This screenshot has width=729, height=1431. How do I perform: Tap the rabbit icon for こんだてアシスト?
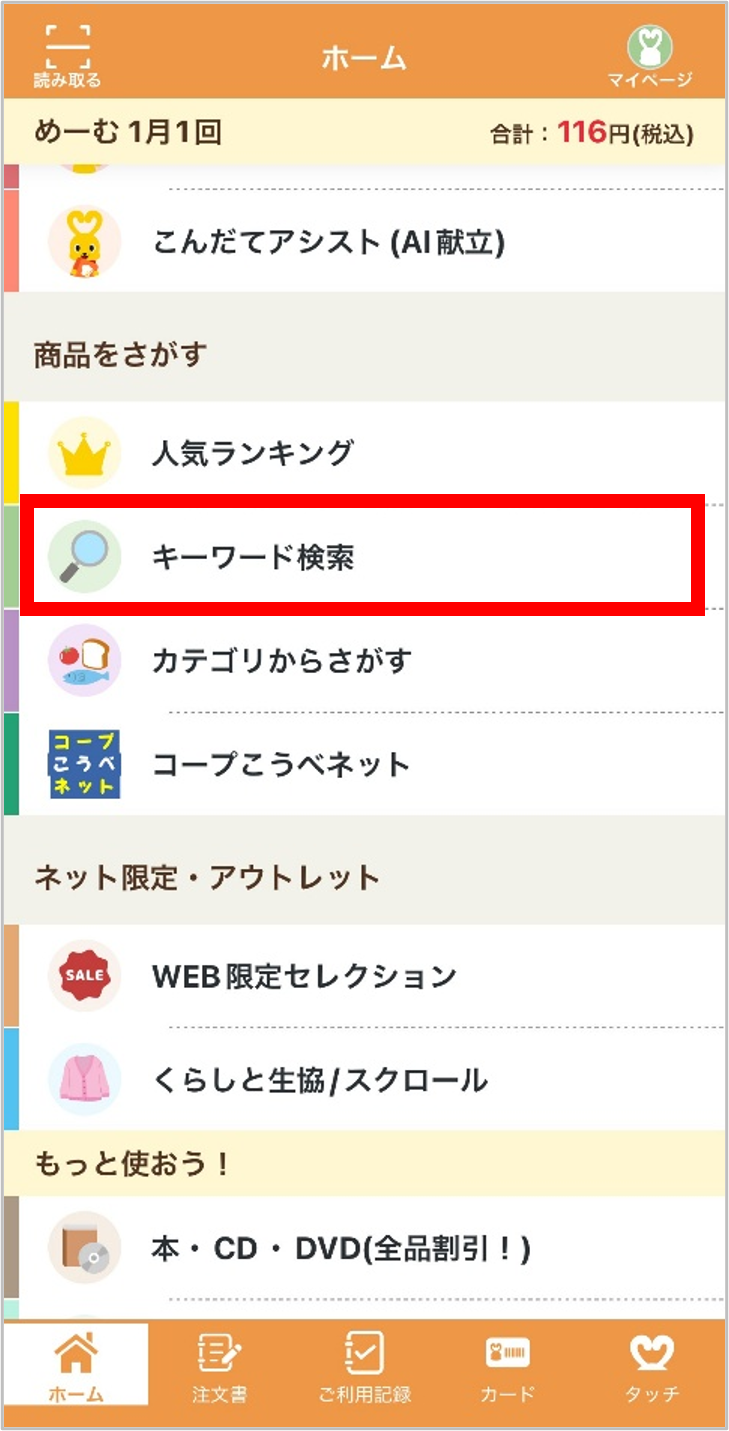coord(84,238)
